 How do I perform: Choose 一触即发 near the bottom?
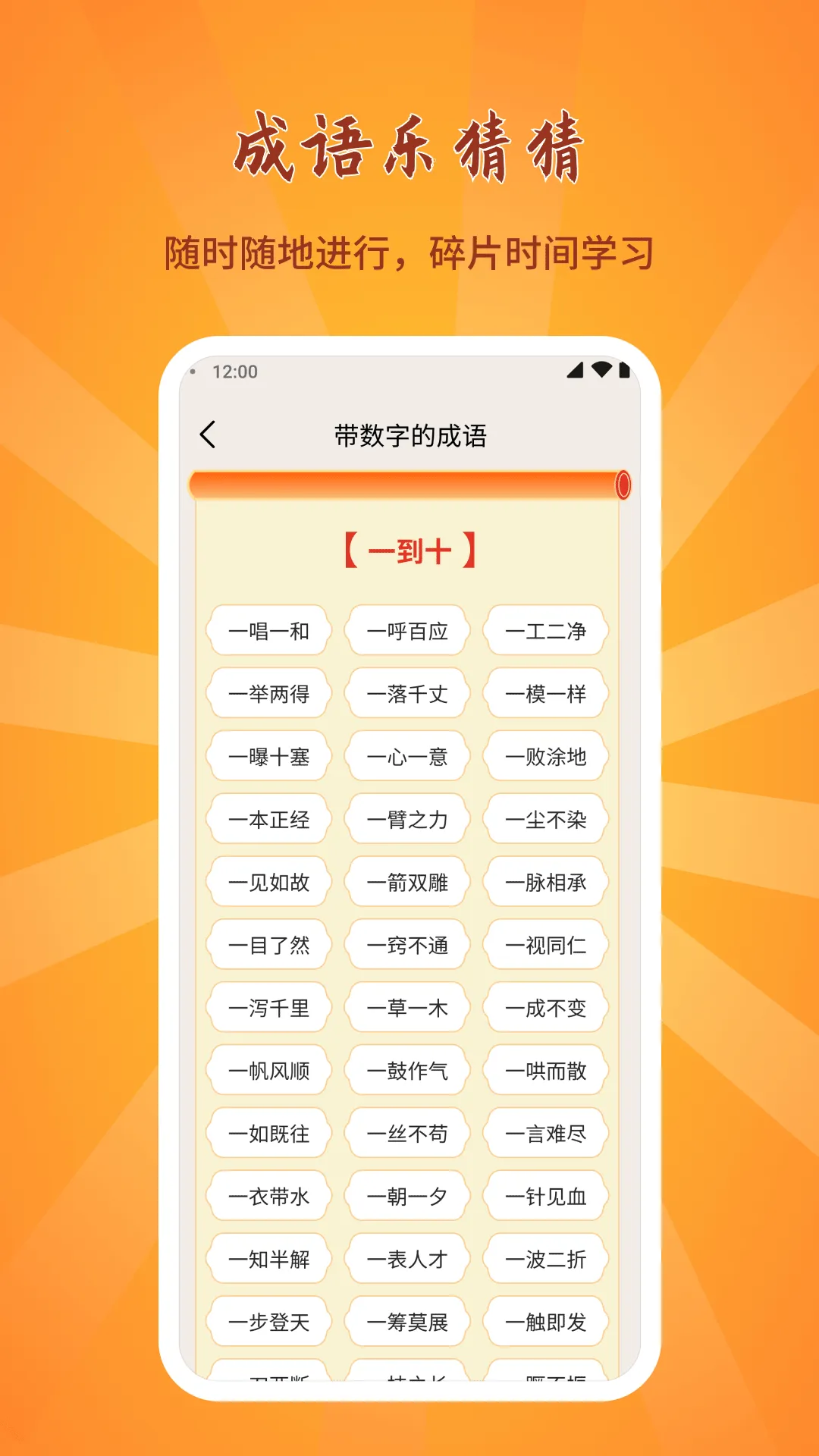click(545, 1321)
